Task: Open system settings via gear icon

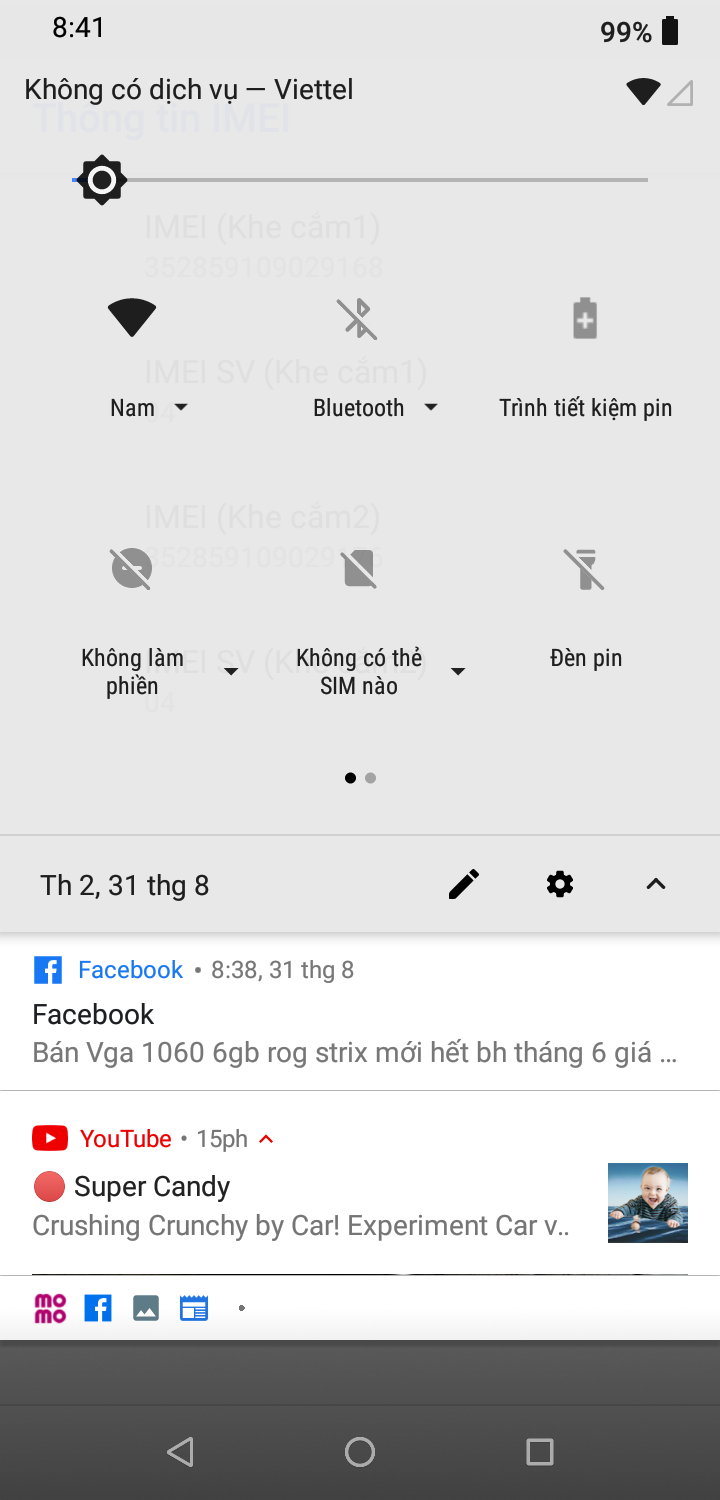Action: pos(560,884)
